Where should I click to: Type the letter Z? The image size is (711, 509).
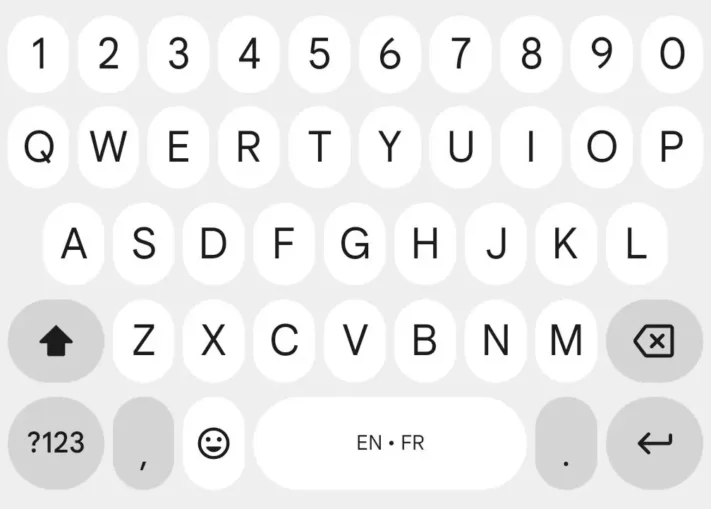click(x=144, y=342)
